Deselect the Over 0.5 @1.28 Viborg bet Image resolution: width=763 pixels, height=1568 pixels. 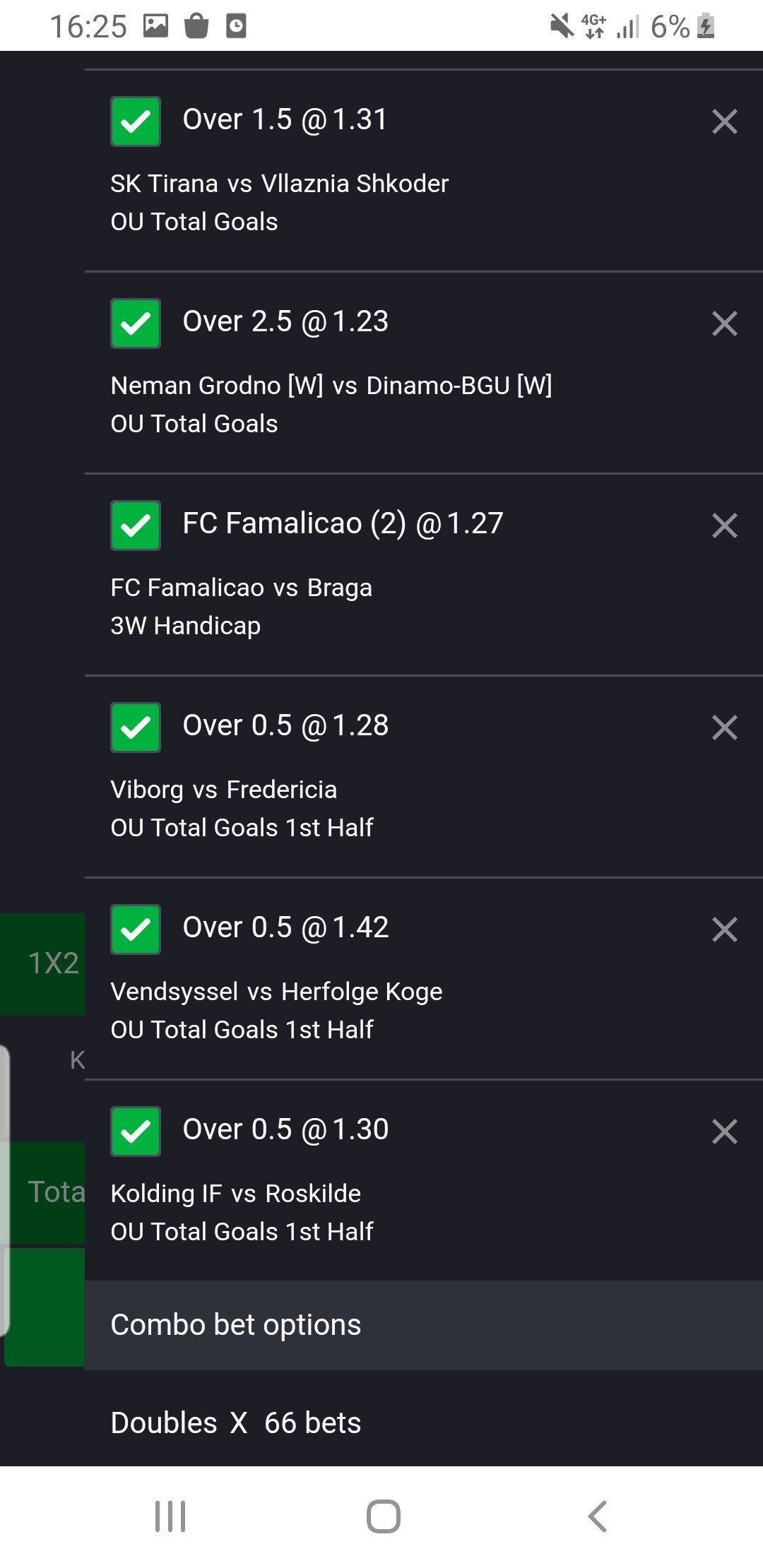(136, 727)
